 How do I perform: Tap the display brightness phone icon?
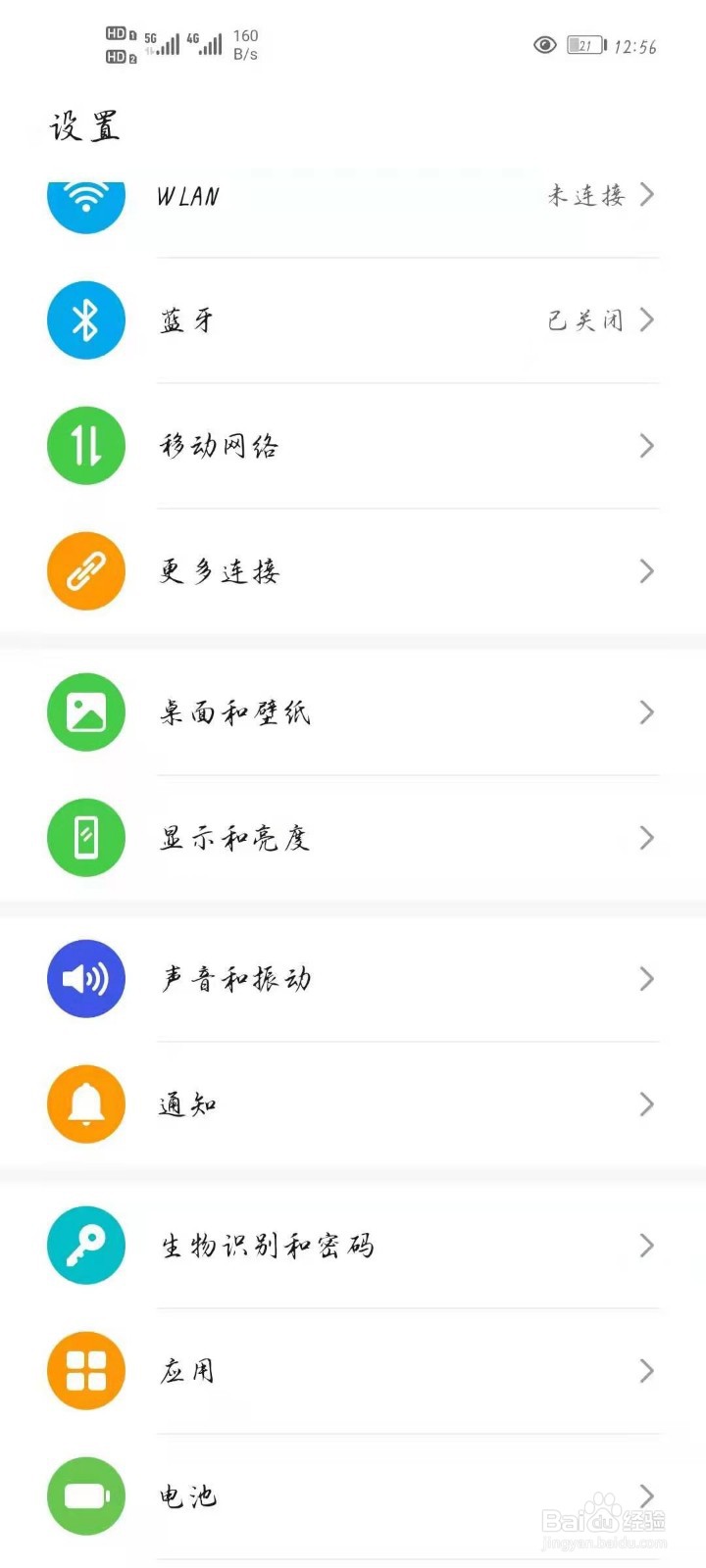(x=85, y=838)
